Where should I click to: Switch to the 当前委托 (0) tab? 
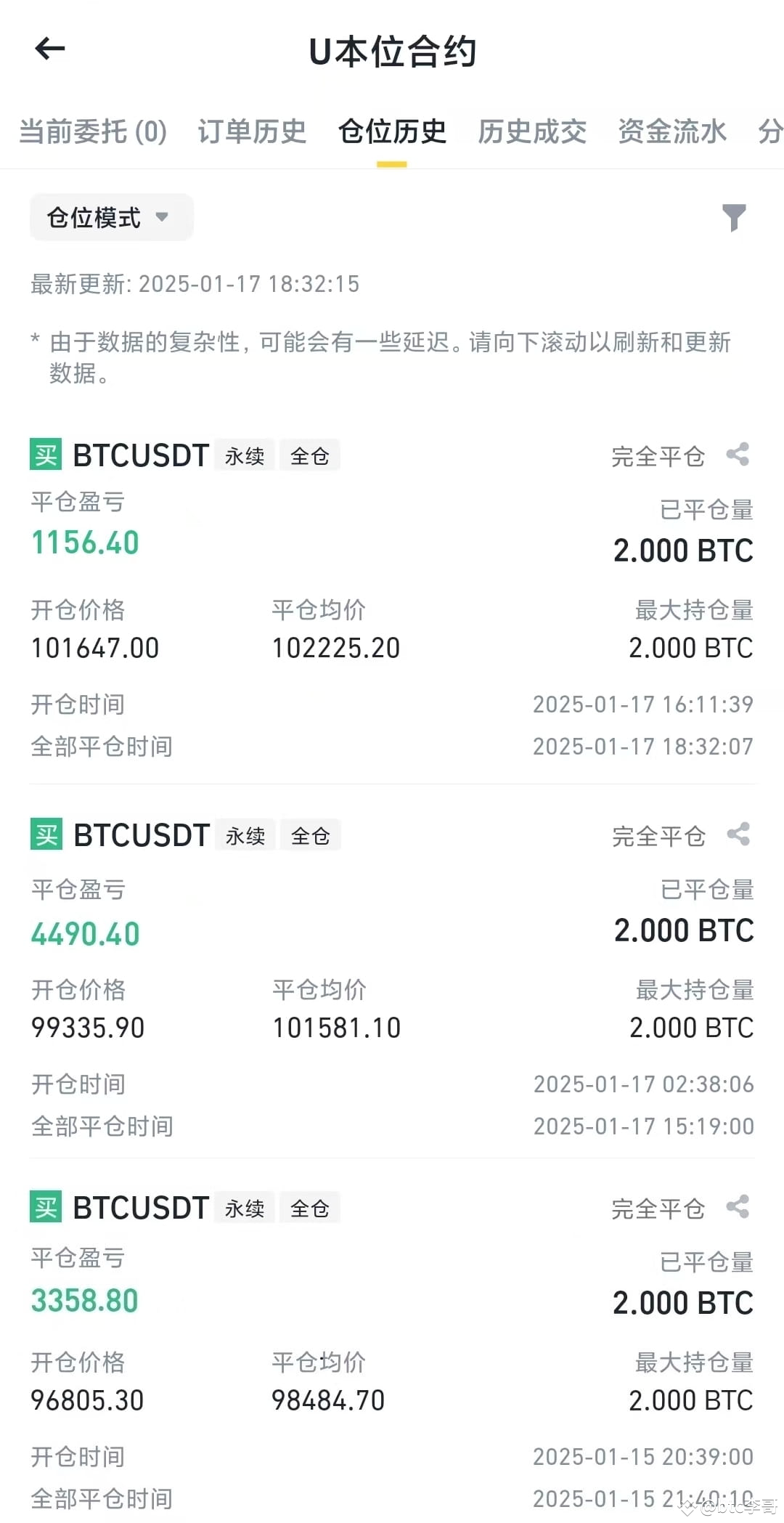click(93, 131)
